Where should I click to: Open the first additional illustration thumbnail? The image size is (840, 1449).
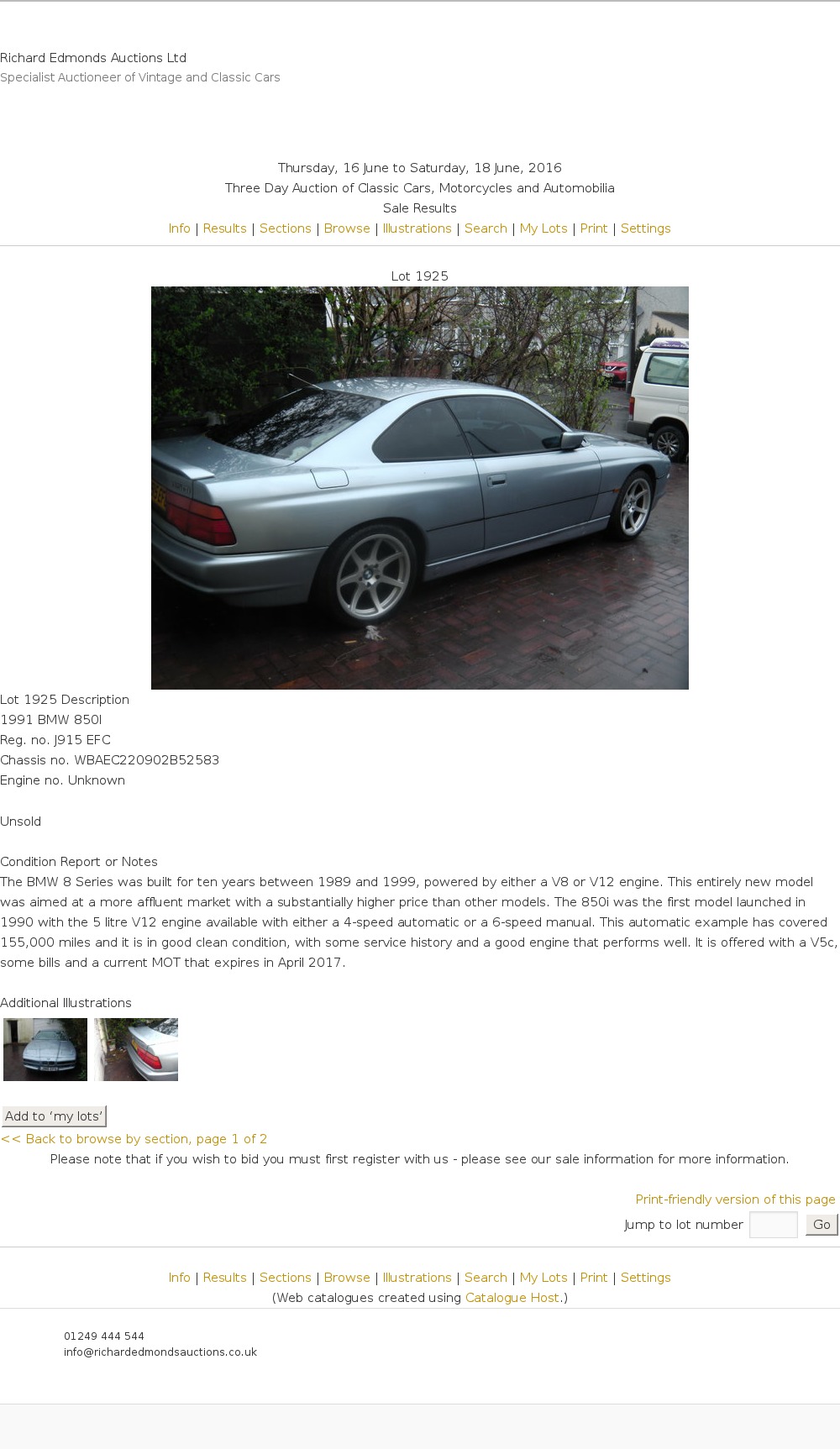pos(45,1049)
